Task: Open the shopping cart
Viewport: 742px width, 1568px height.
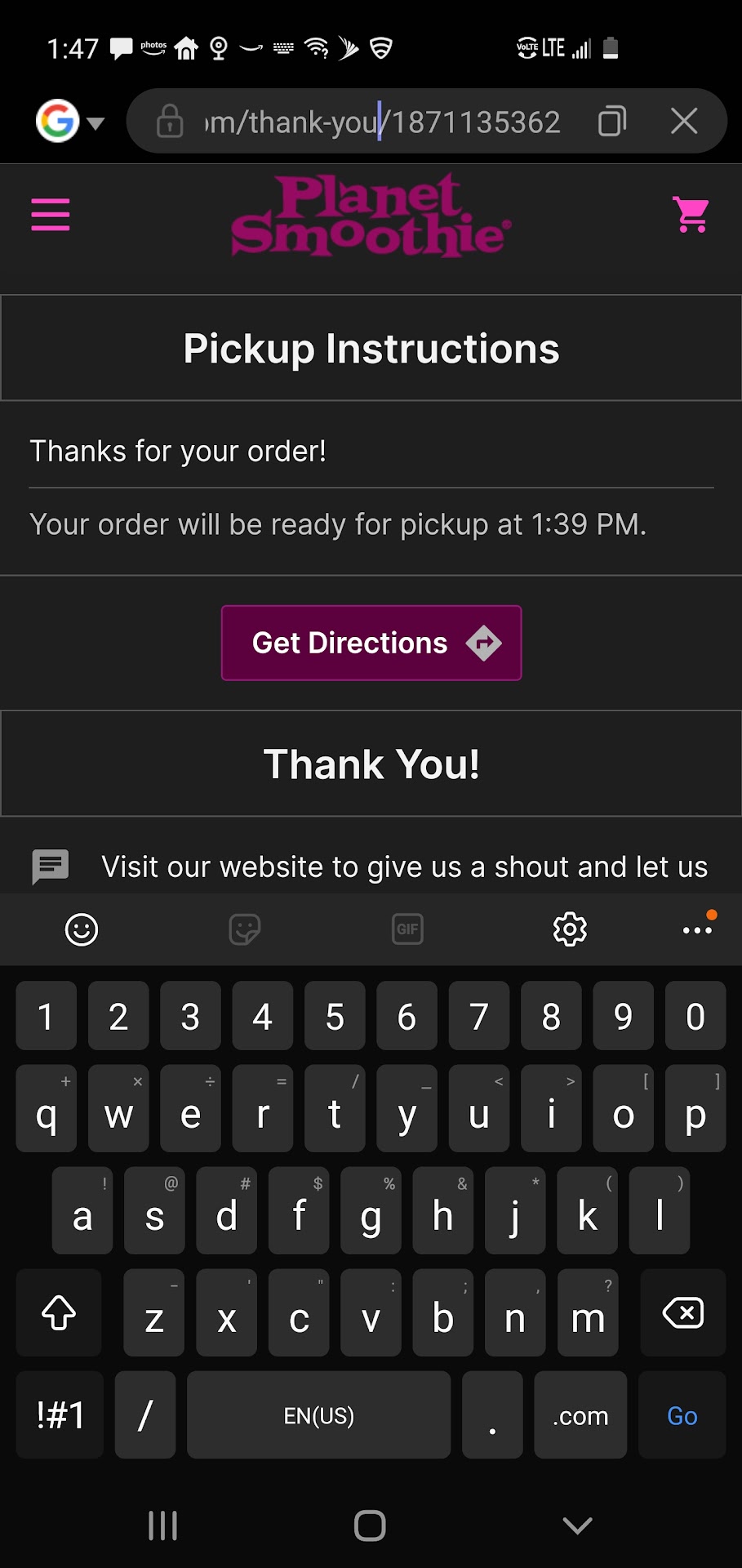Action: [691, 215]
